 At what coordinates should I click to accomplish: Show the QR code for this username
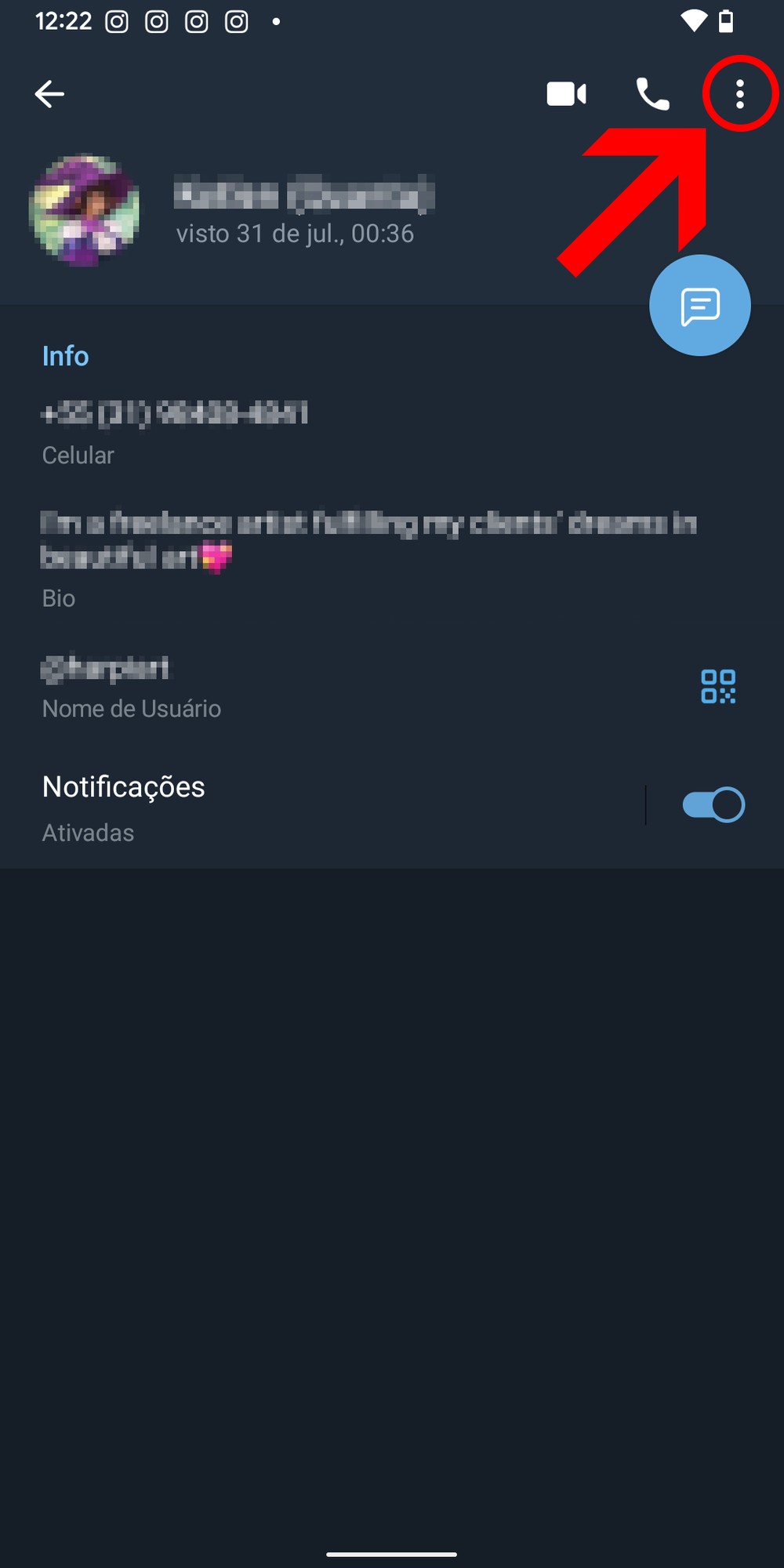[718, 687]
